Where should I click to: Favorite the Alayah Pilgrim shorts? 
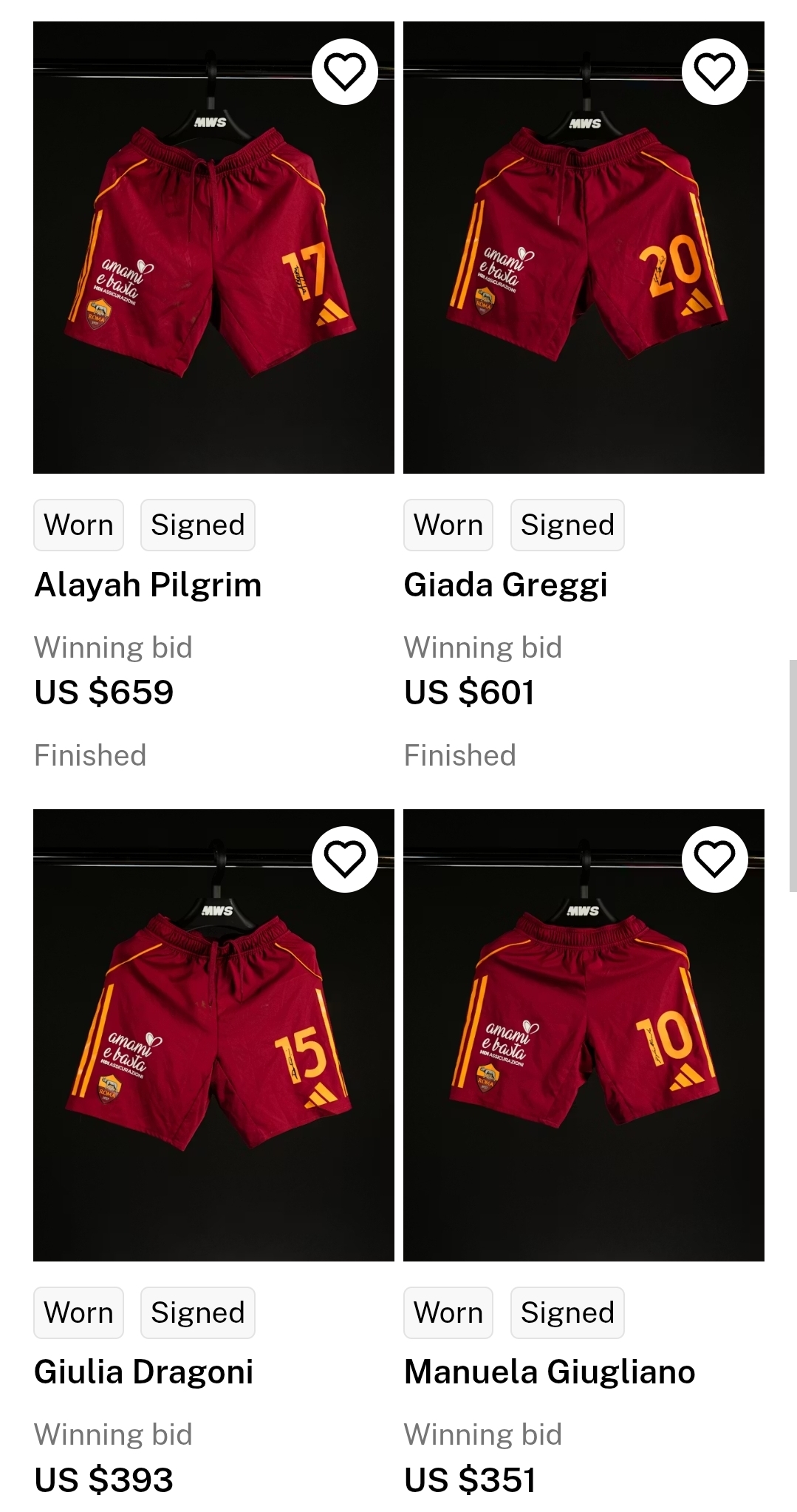(x=345, y=71)
